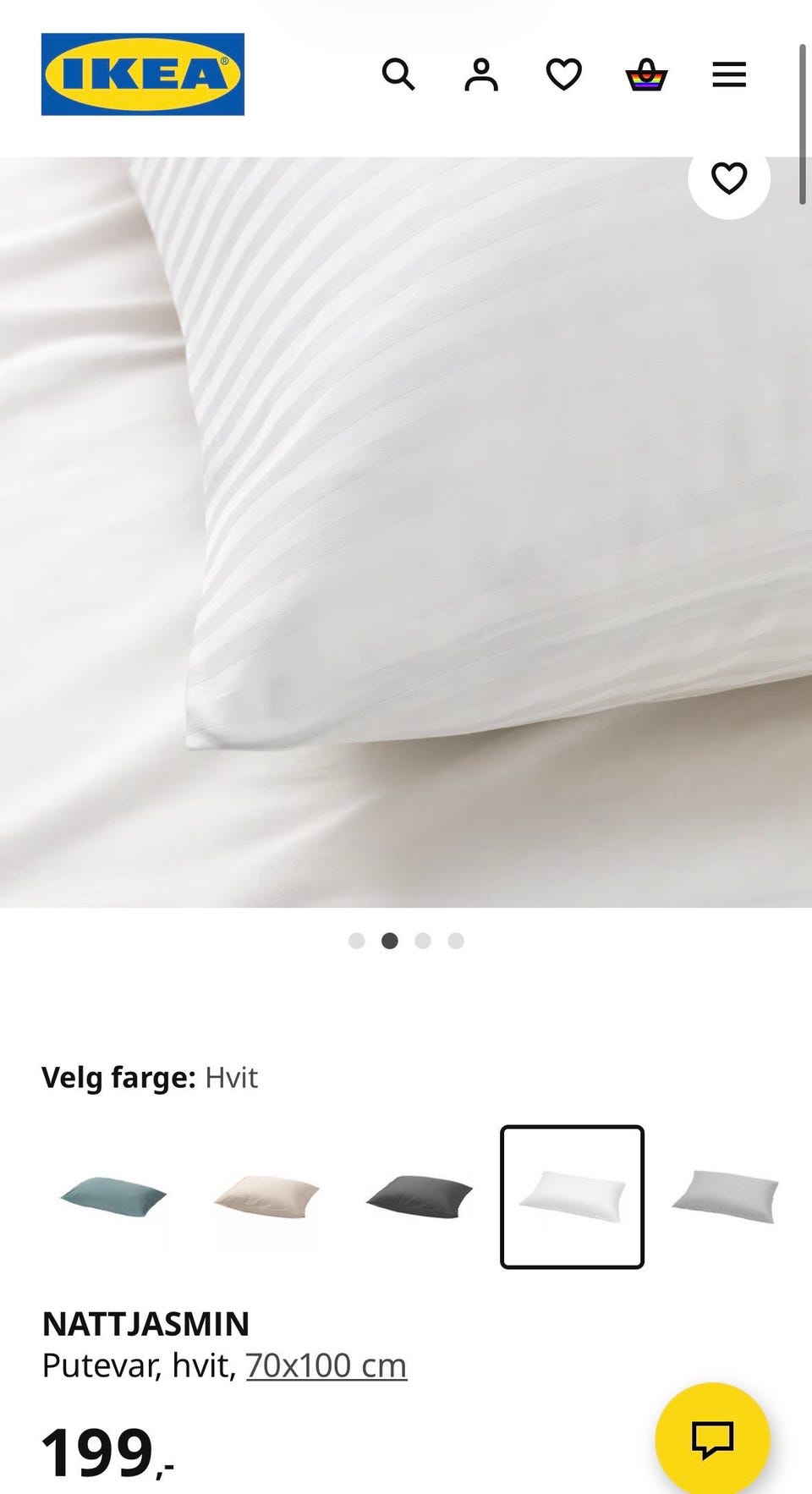Save this pillowcase to favourites
The height and width of the screenshot is (1494, 812).
728,178
